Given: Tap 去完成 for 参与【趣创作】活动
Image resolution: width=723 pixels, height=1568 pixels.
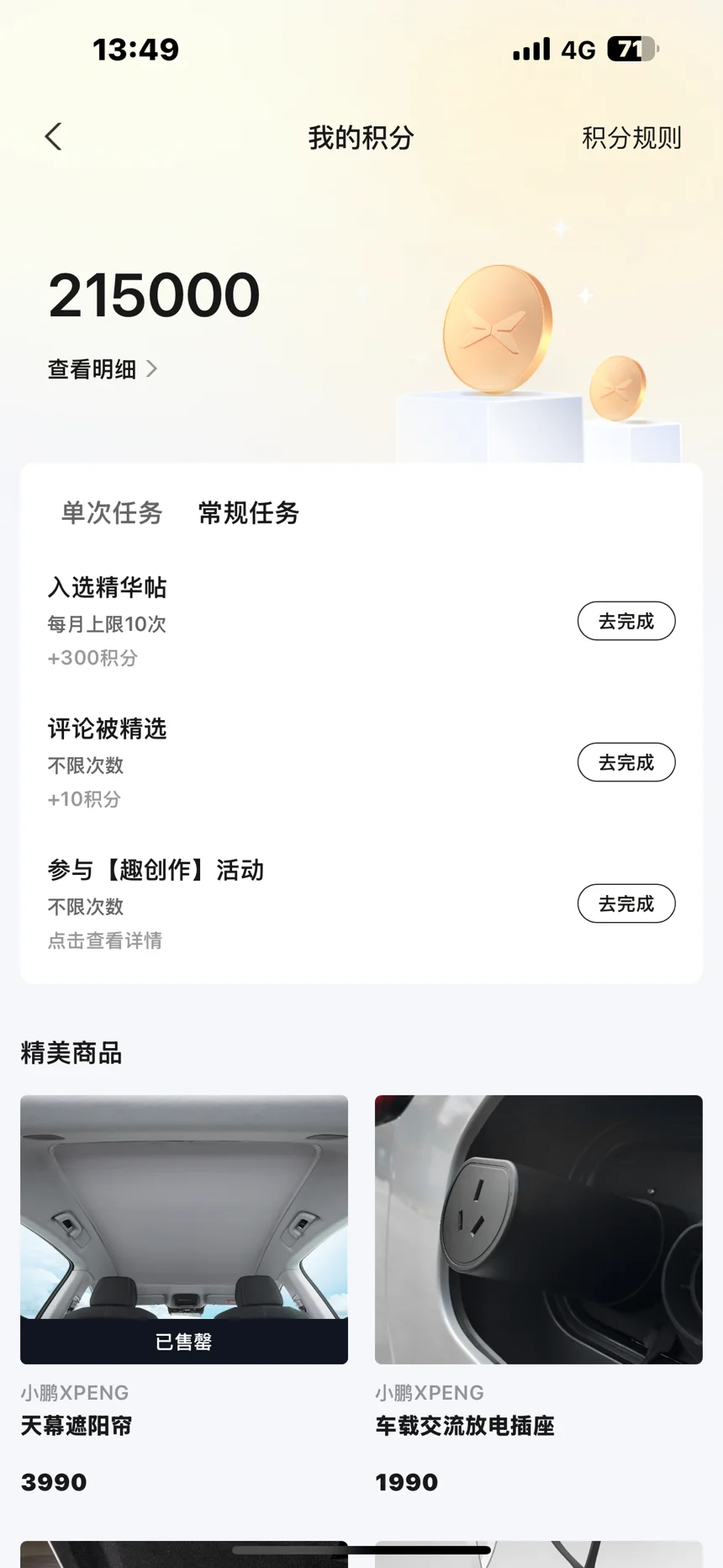Looking at the screenshot, I should 625,903.
